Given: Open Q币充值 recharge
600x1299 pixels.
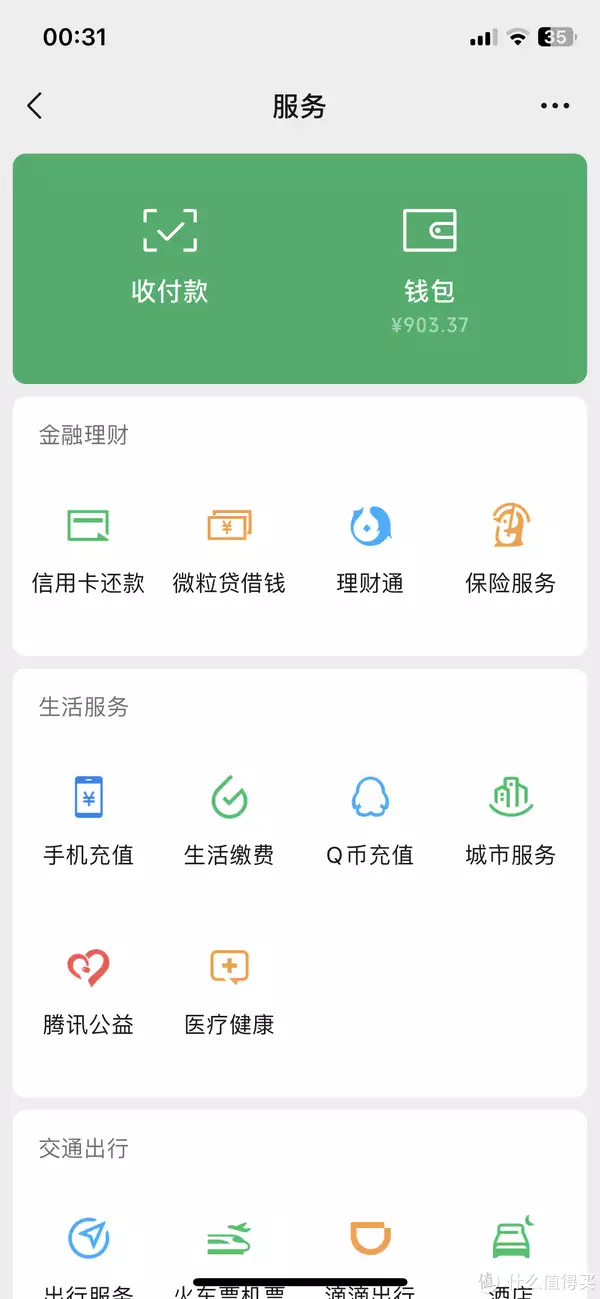Looking at the screenshot, I should (370, 821).
